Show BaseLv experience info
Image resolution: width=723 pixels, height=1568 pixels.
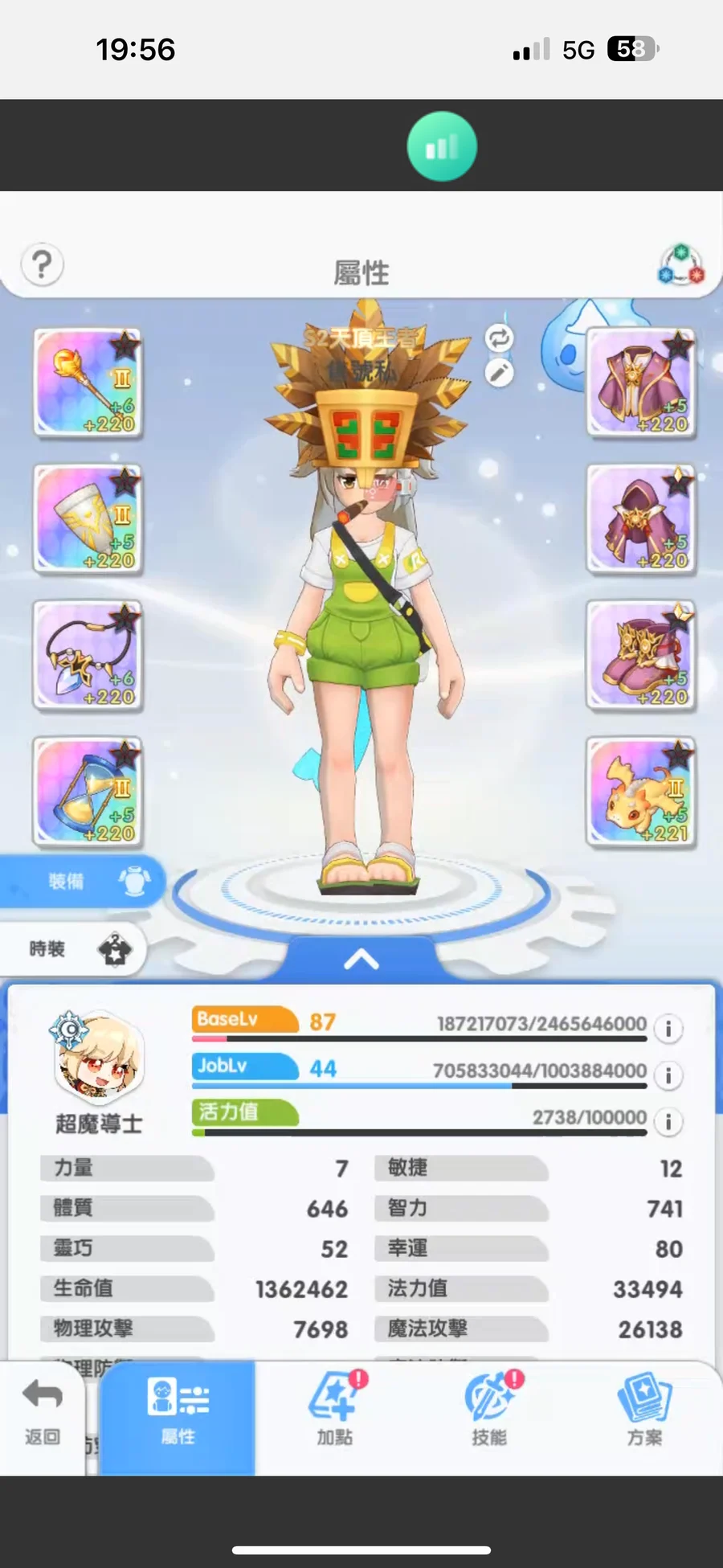(x=668, y=1029)
